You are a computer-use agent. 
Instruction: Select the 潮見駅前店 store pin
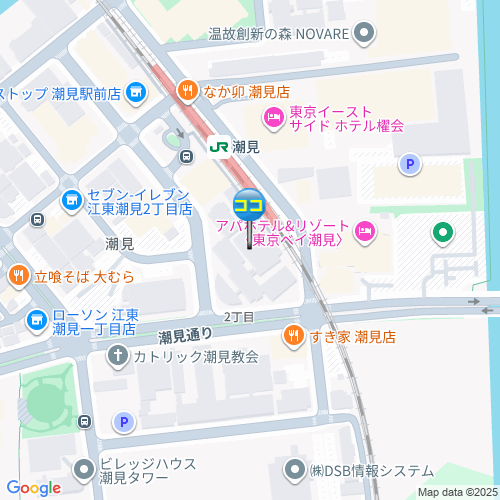coord(136,93)
